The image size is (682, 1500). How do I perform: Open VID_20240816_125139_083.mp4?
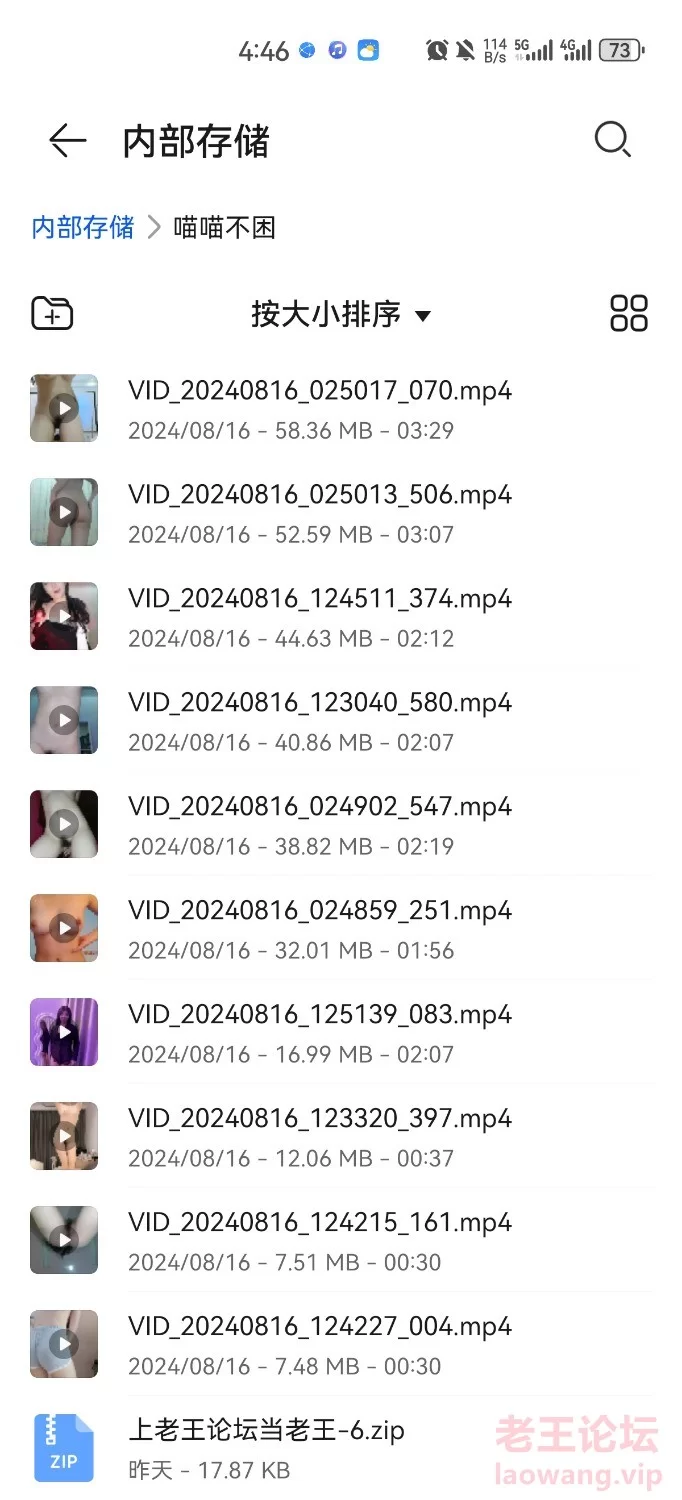320,1032
